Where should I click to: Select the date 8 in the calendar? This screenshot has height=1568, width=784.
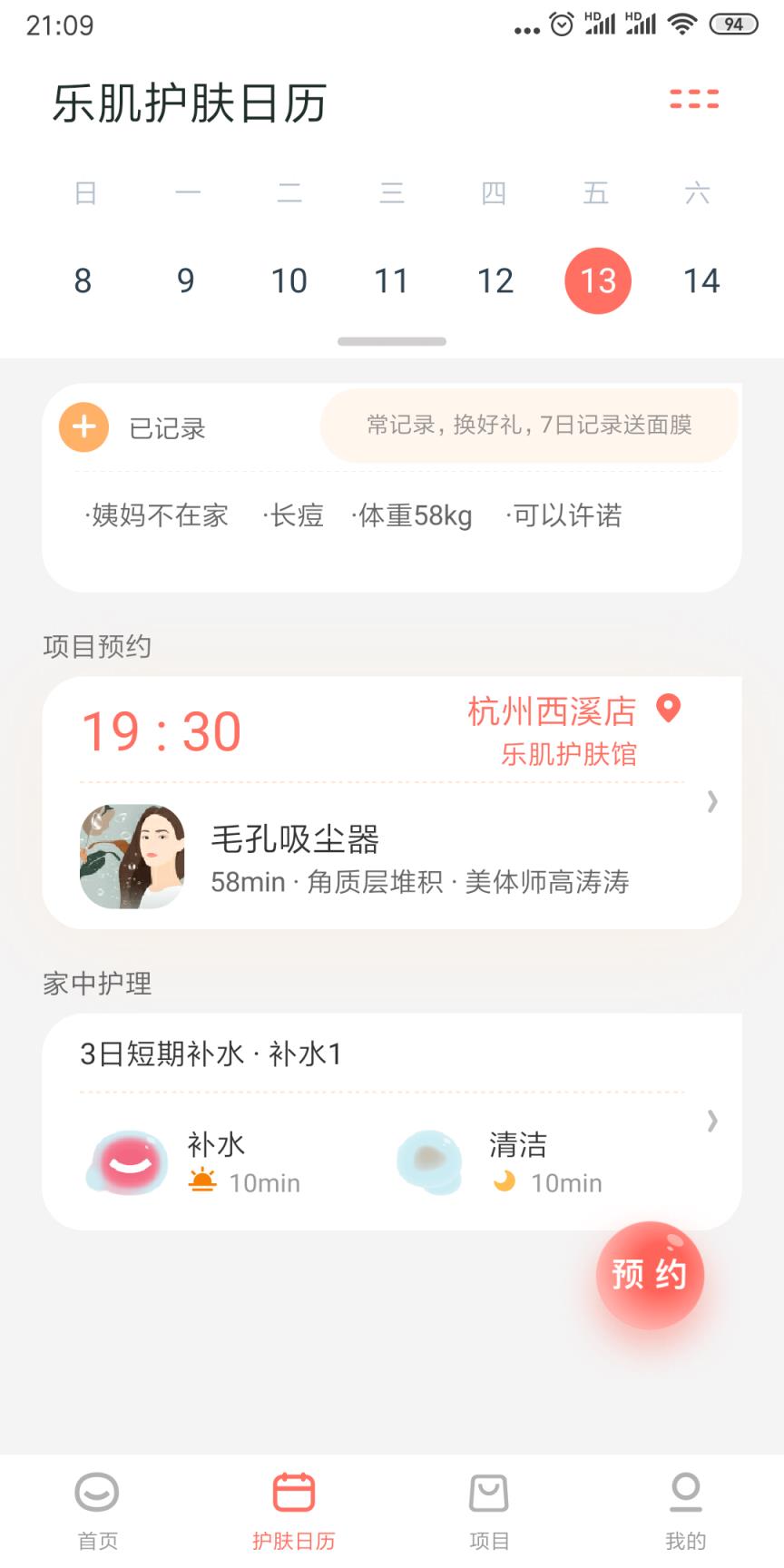pos(82,280)
